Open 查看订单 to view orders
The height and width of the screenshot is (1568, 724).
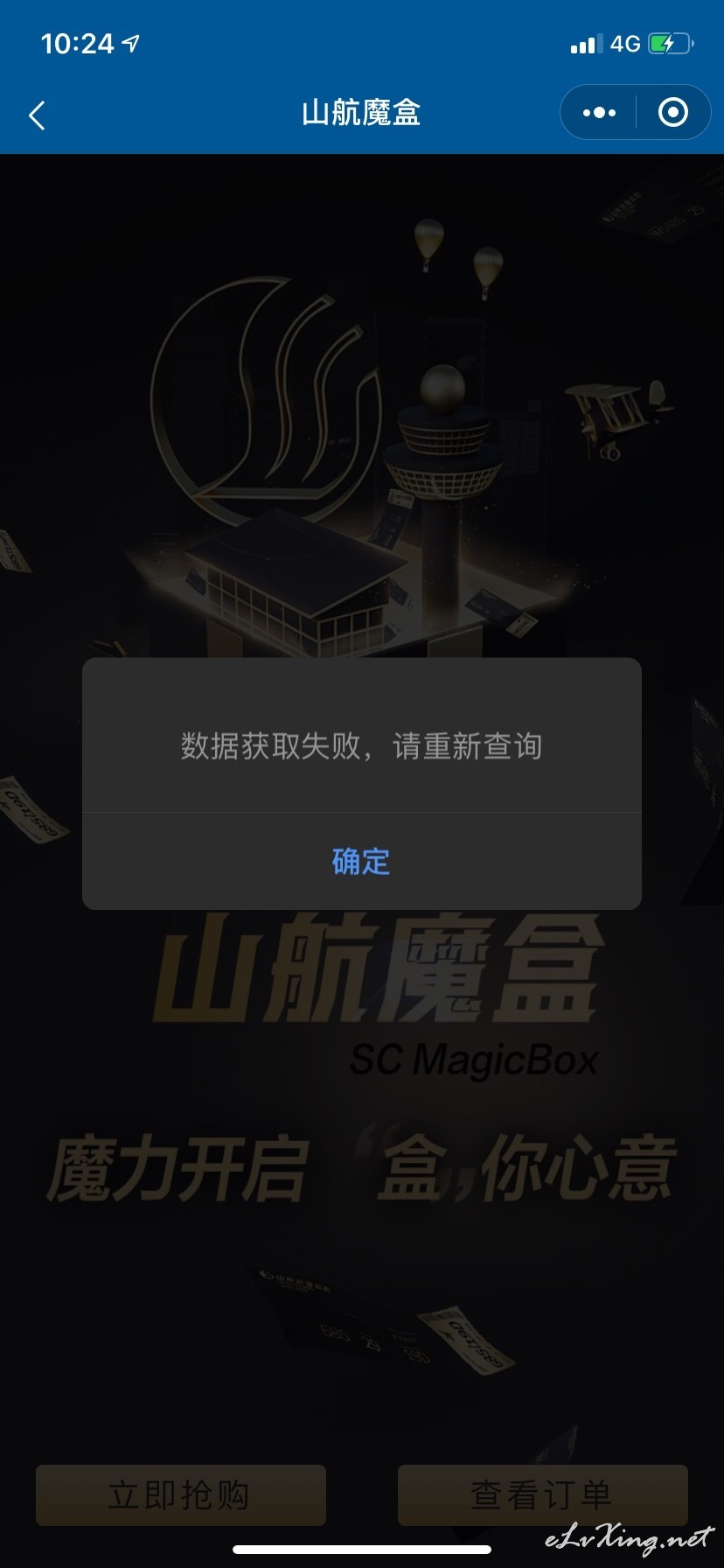tap(542, 1494)
